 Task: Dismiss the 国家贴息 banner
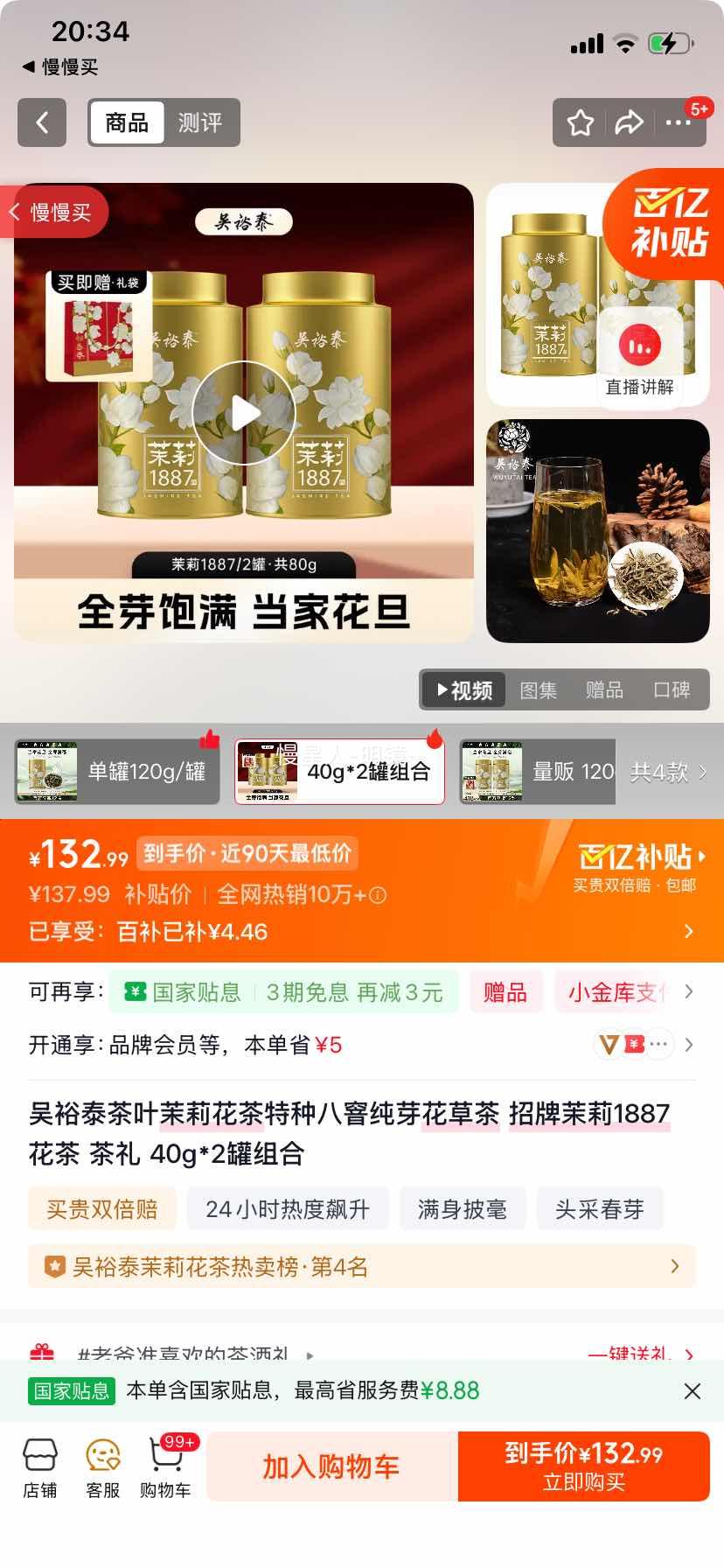[x=690, y=1391]
